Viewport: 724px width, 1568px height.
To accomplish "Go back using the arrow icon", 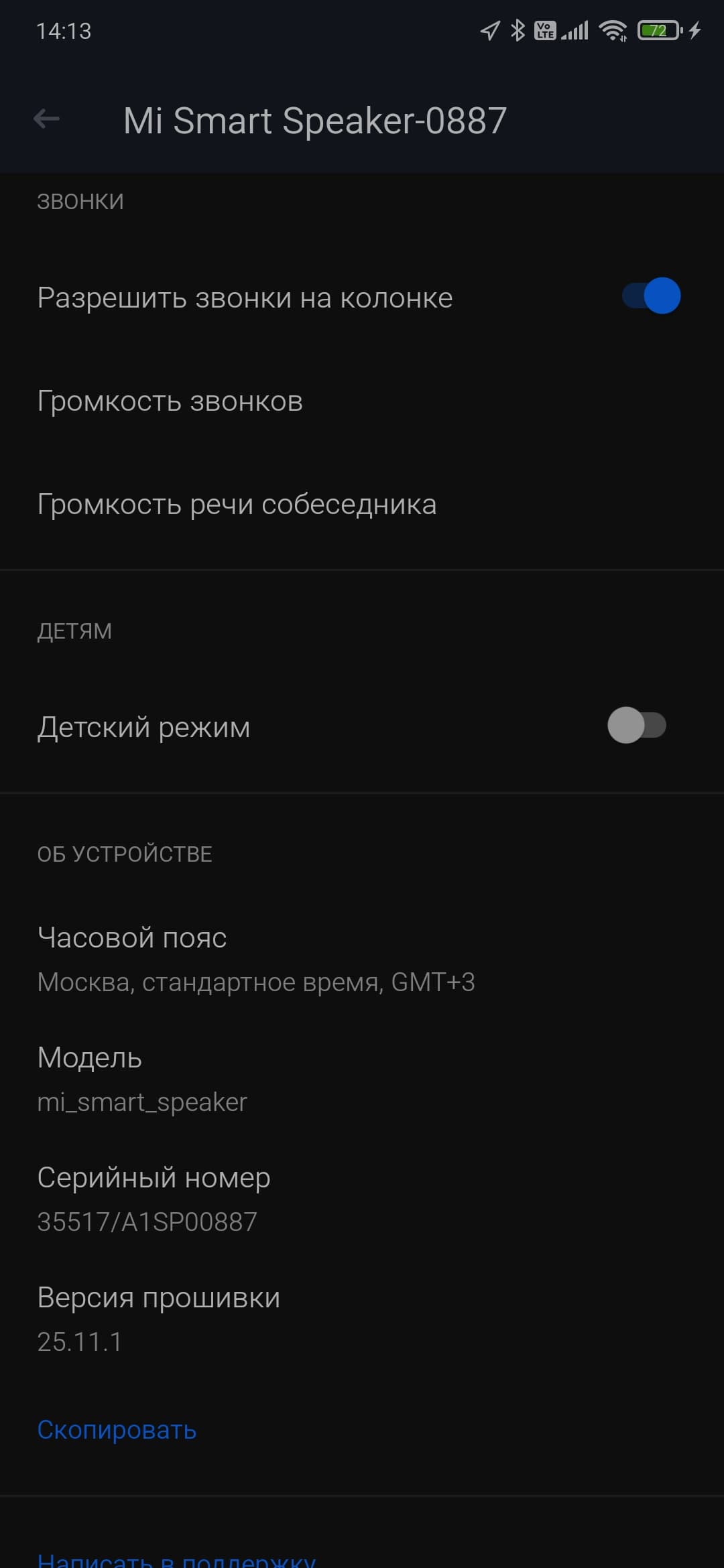I will tap(46, 119).
